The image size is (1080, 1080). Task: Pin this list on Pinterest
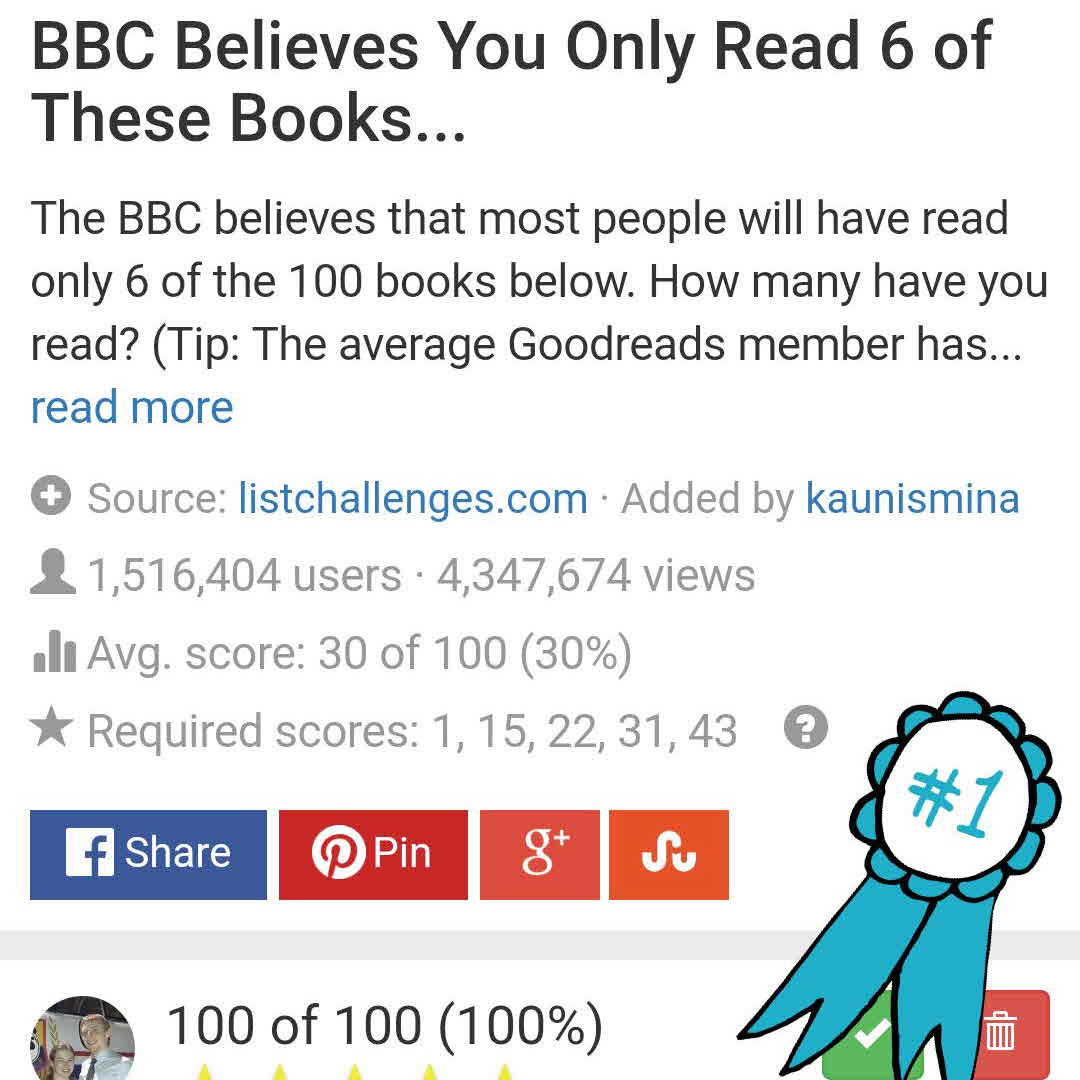tap(372, 855)
